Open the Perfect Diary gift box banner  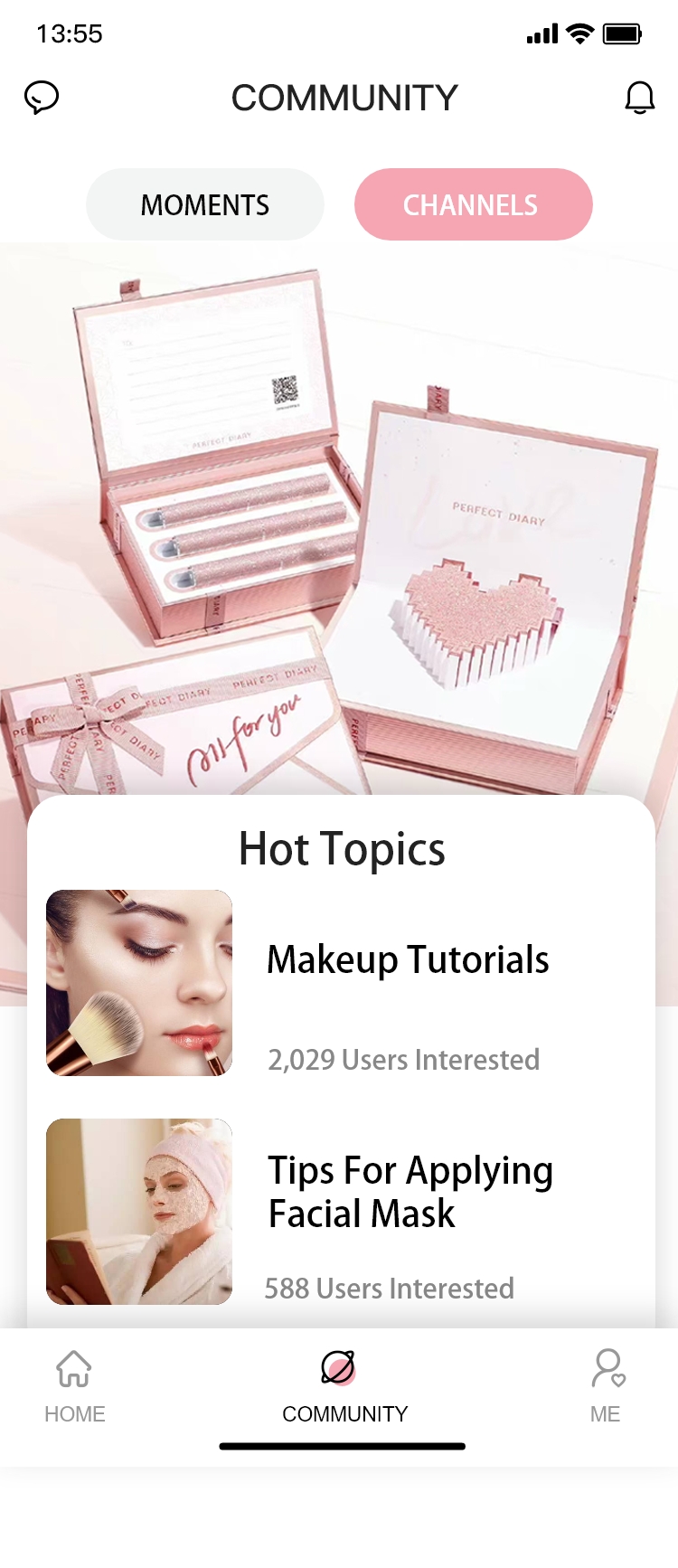(x=339, y=515)
